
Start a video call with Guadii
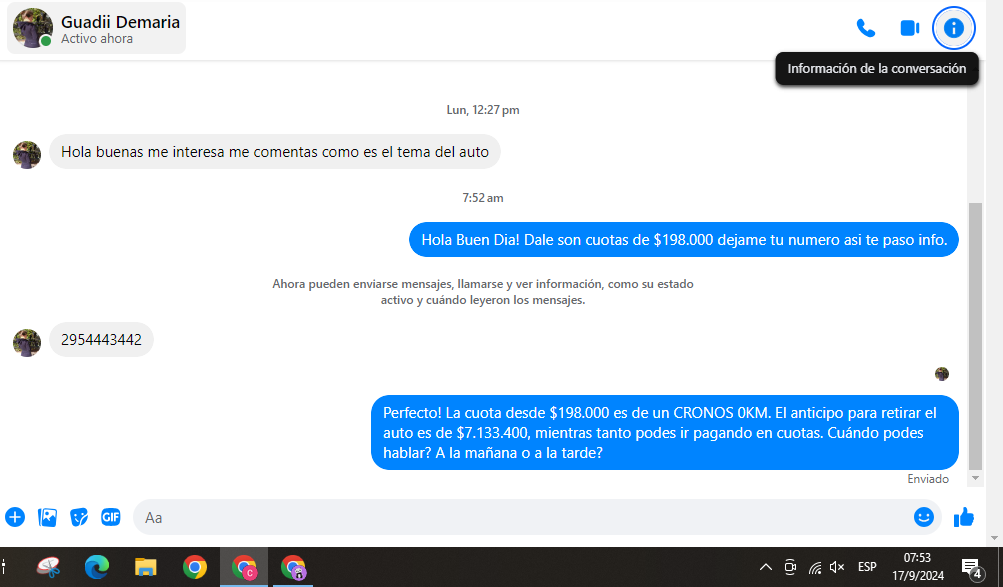909,28
